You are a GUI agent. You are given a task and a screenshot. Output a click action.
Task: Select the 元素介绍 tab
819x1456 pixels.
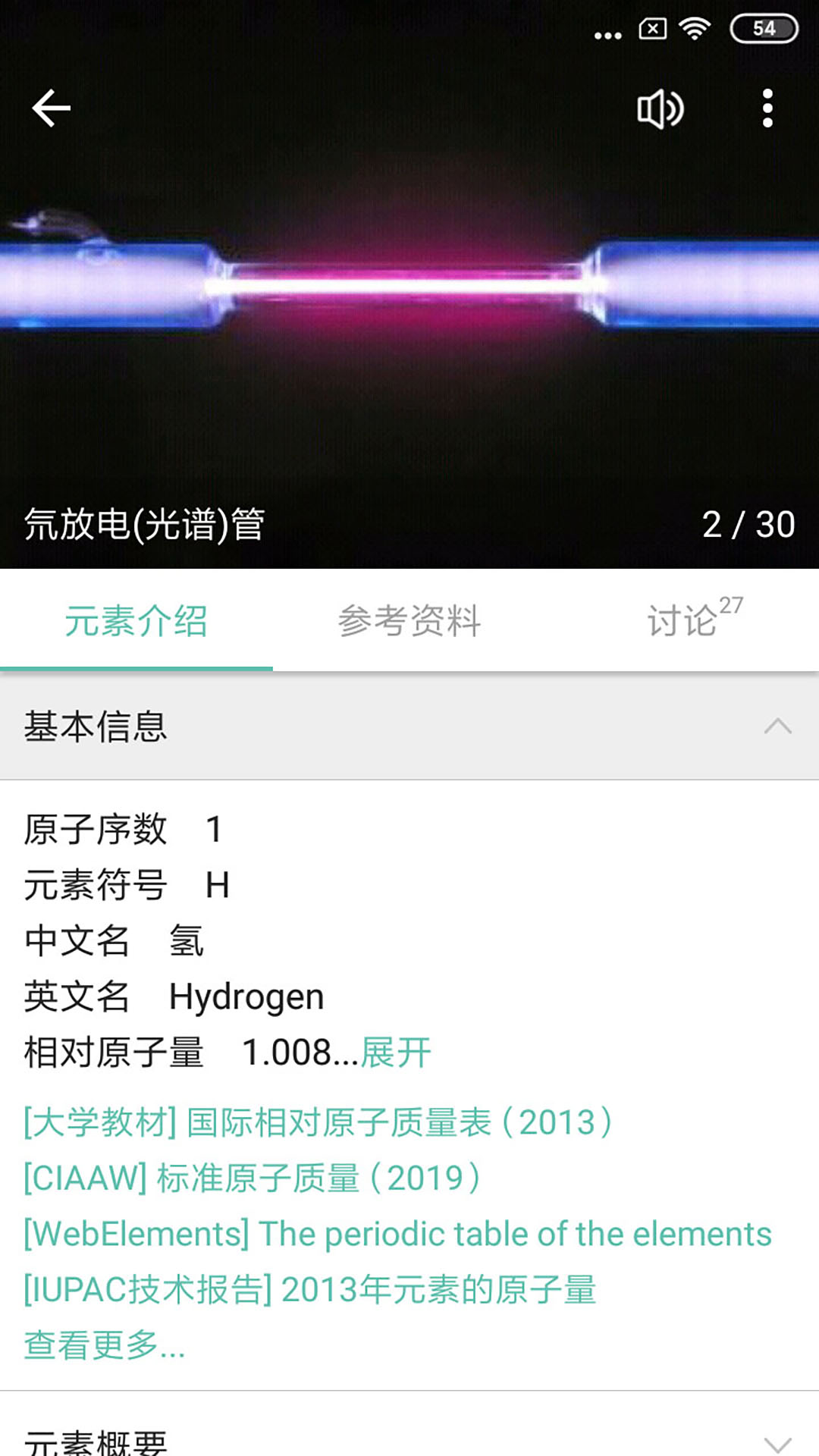136,620
